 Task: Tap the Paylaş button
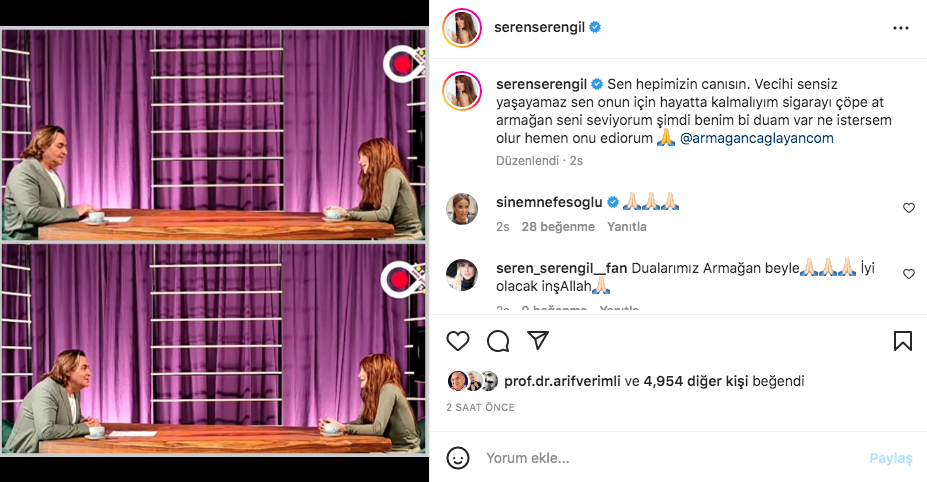click(890, 458)
